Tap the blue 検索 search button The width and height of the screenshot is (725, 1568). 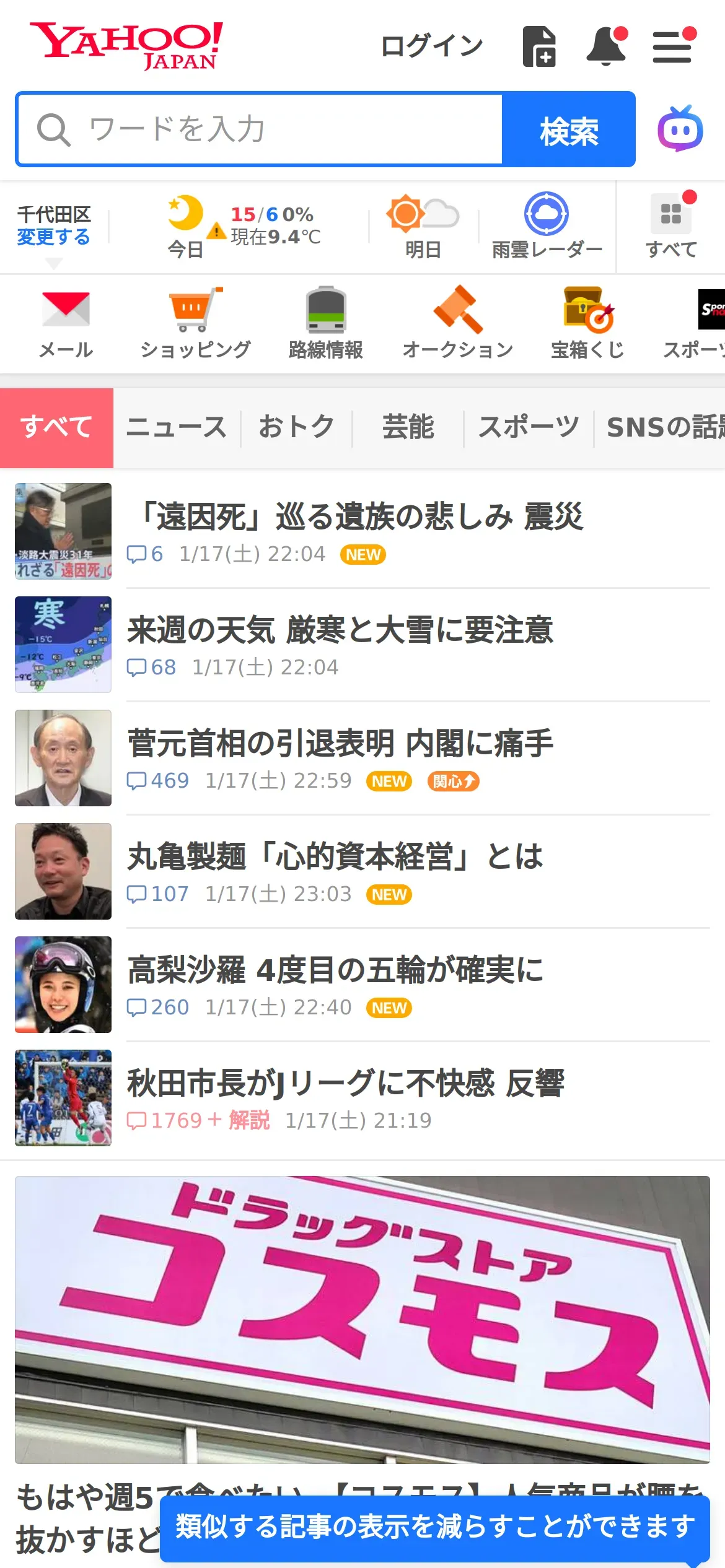click(x=568, y=129)
